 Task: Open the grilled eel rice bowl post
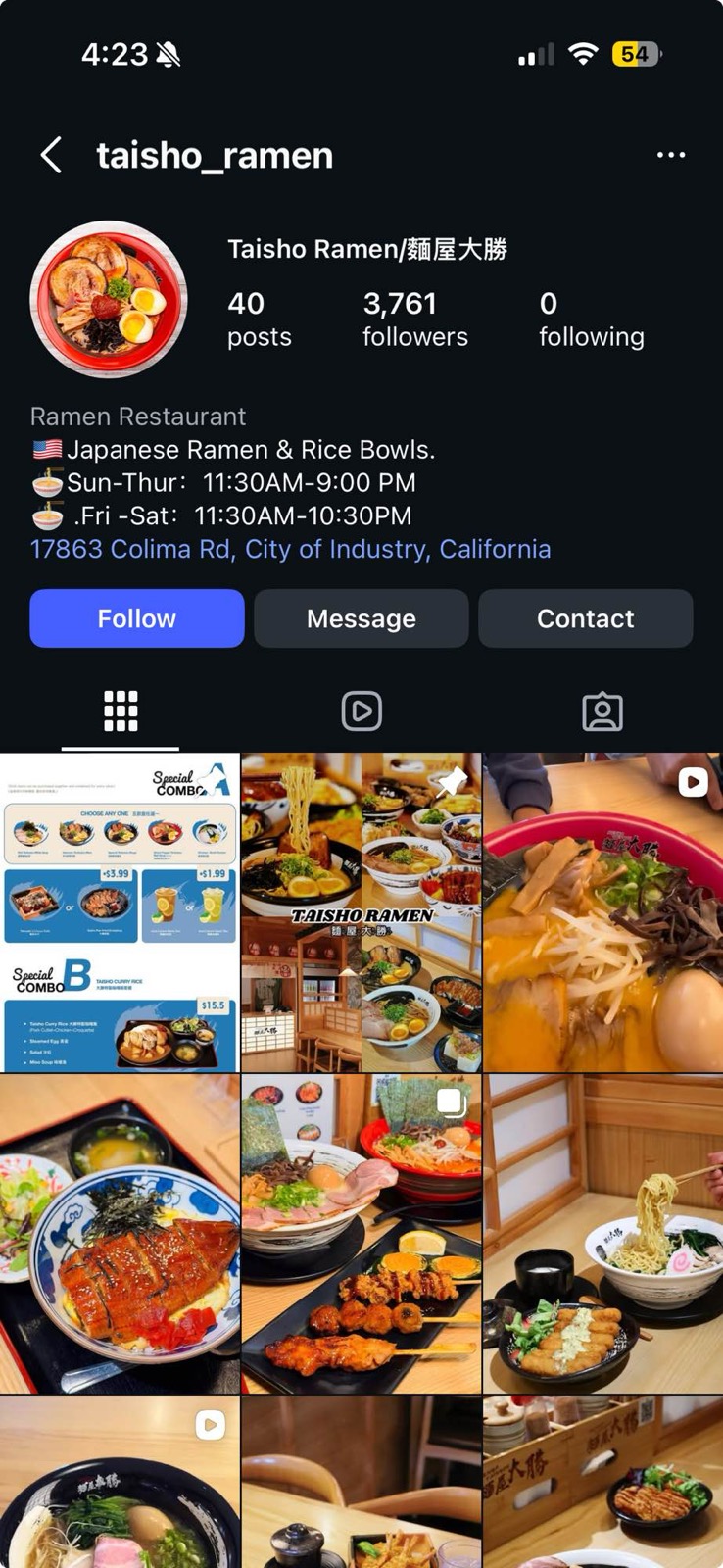coord(120,1234)
